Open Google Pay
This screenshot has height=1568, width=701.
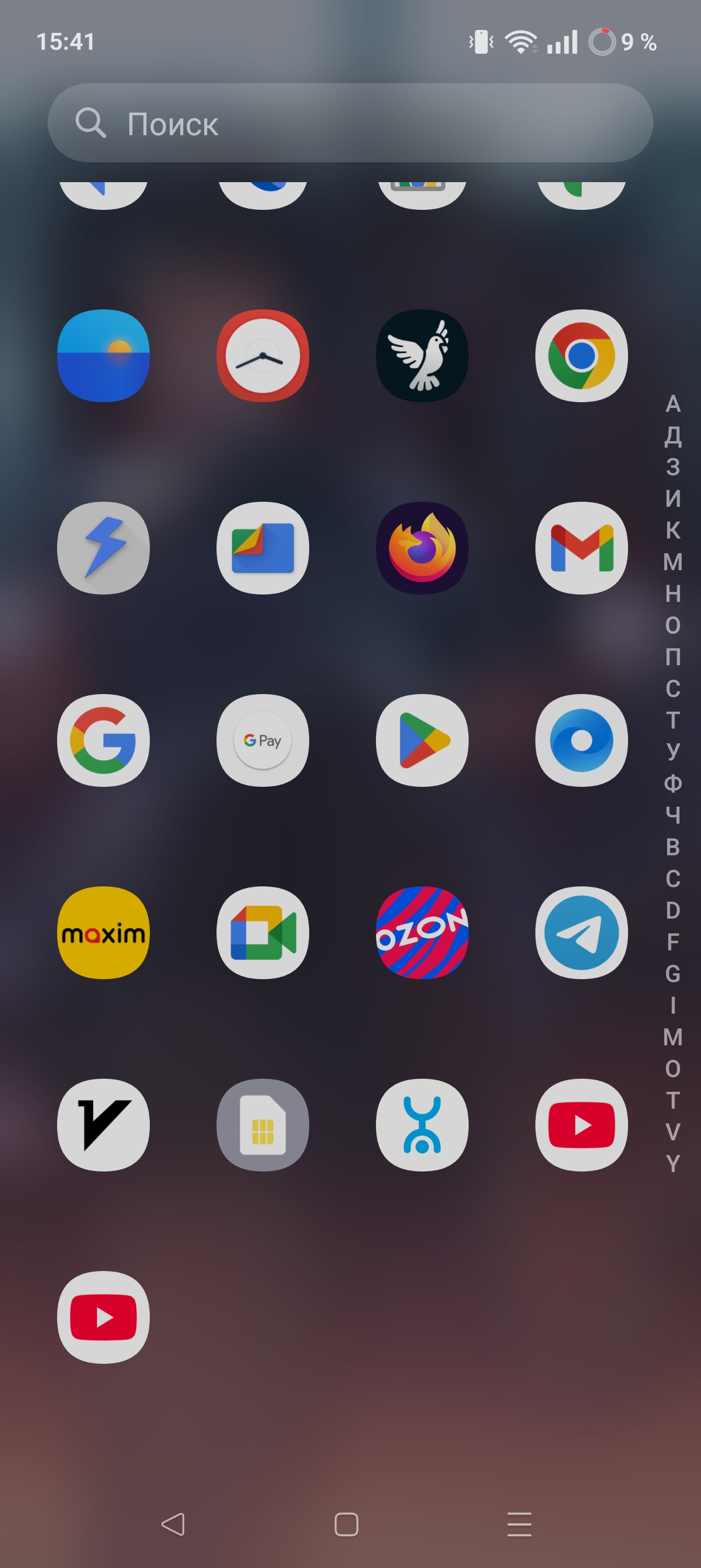tap(262, 740)
